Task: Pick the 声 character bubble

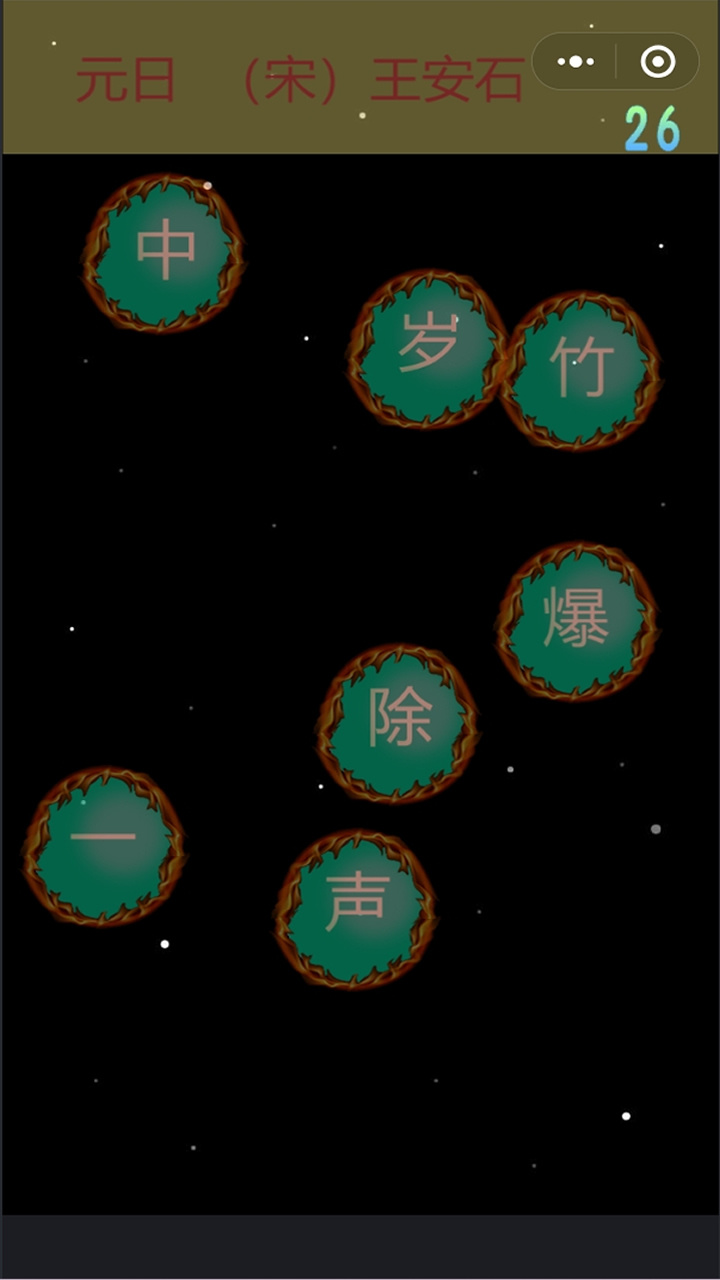Action: click(356, 907)
